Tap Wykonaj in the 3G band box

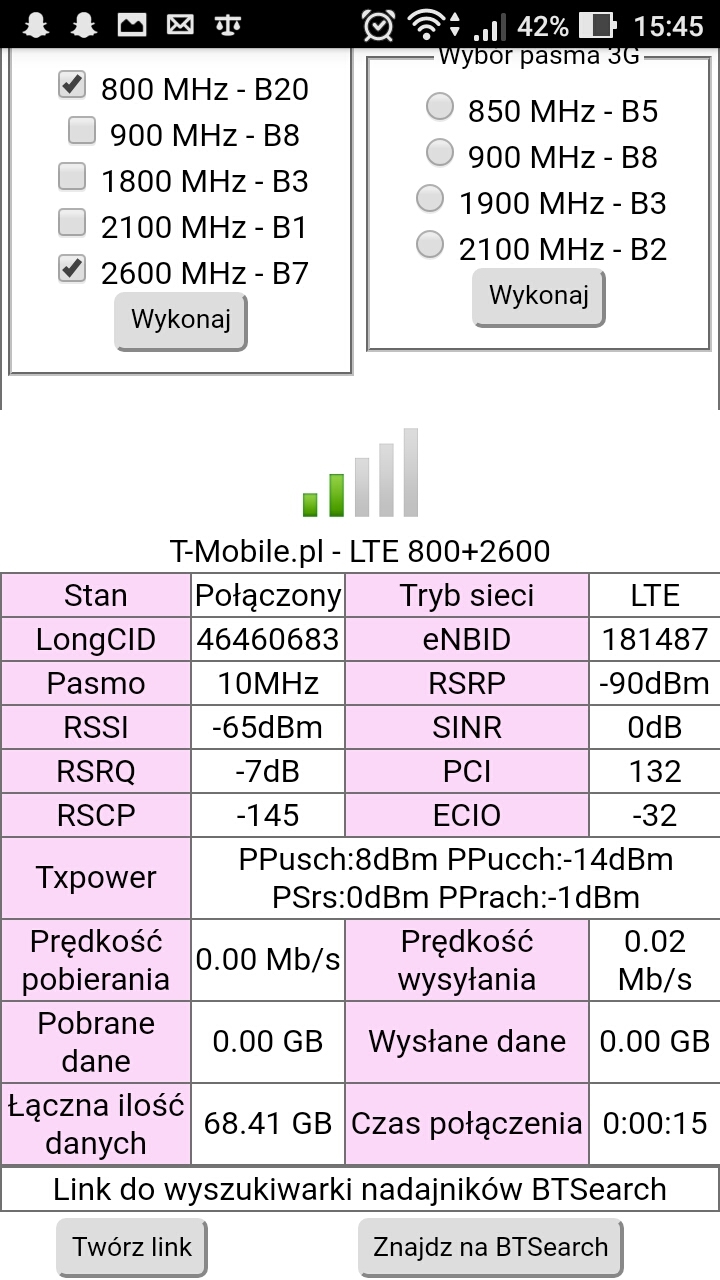pos(539,296)
